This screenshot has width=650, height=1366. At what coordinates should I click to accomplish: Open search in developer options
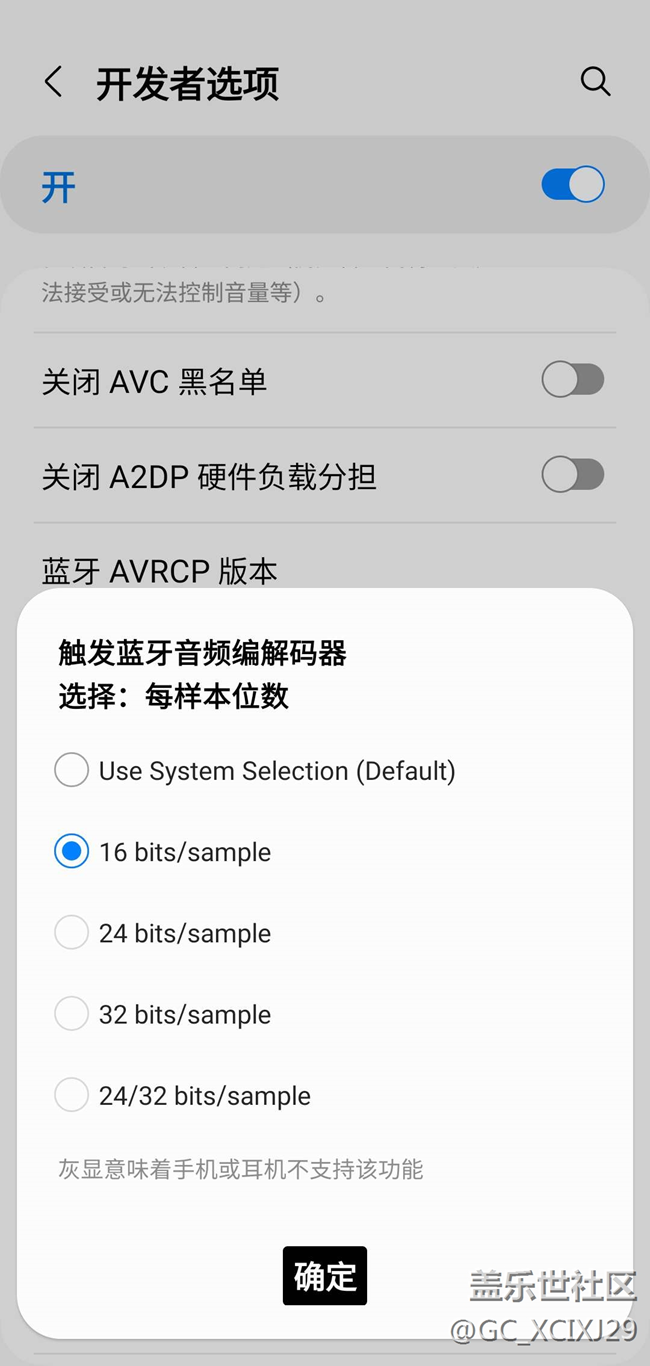pos(595,82)
